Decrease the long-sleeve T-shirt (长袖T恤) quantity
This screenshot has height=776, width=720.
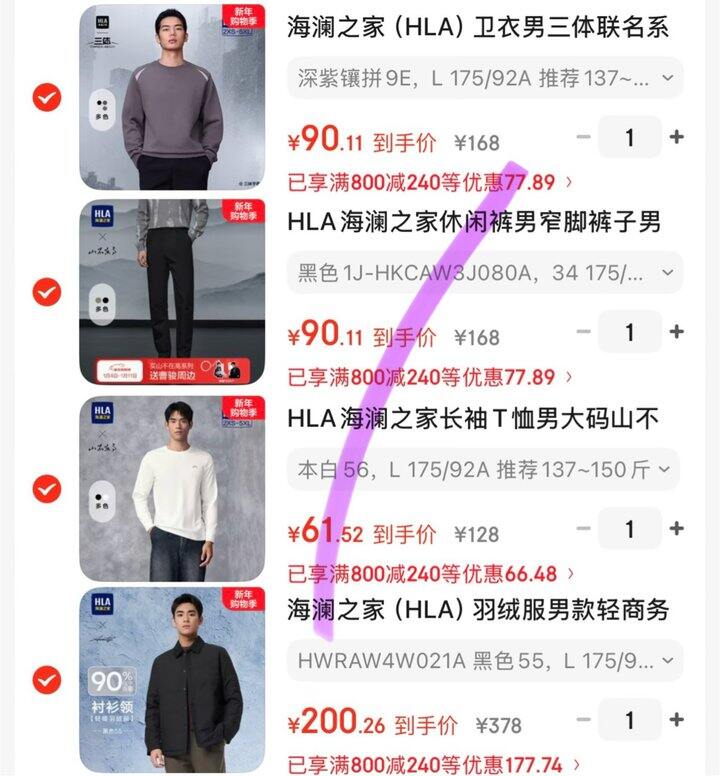pyautogui.click(x=583, y=528)
